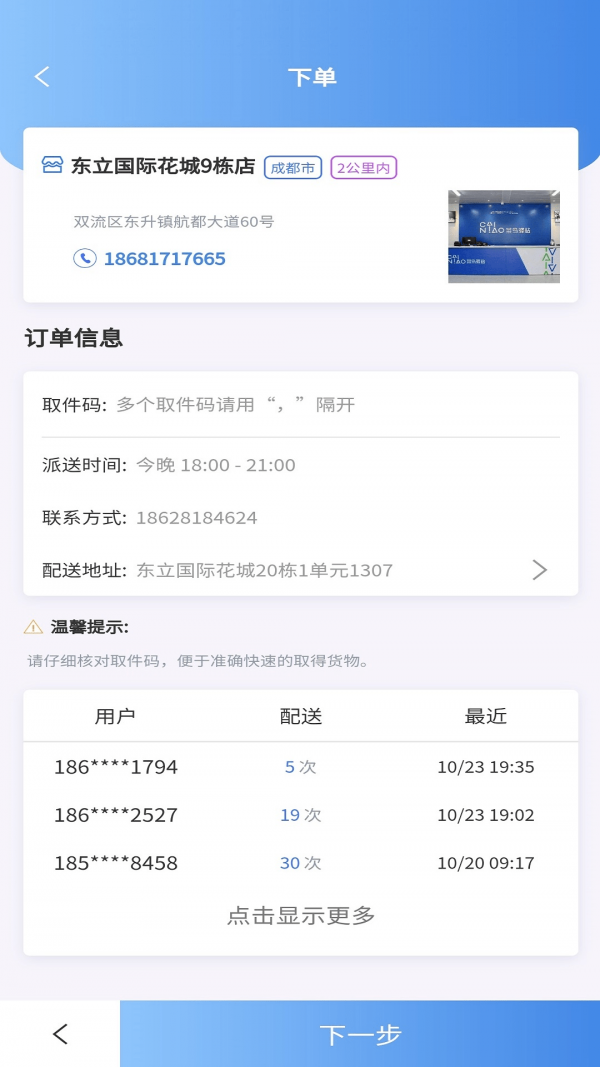Image resolution: width=600 pixels, height=1067 pixels.
Task: Go back using the top arrow
Action: click(x=42, y=77)
